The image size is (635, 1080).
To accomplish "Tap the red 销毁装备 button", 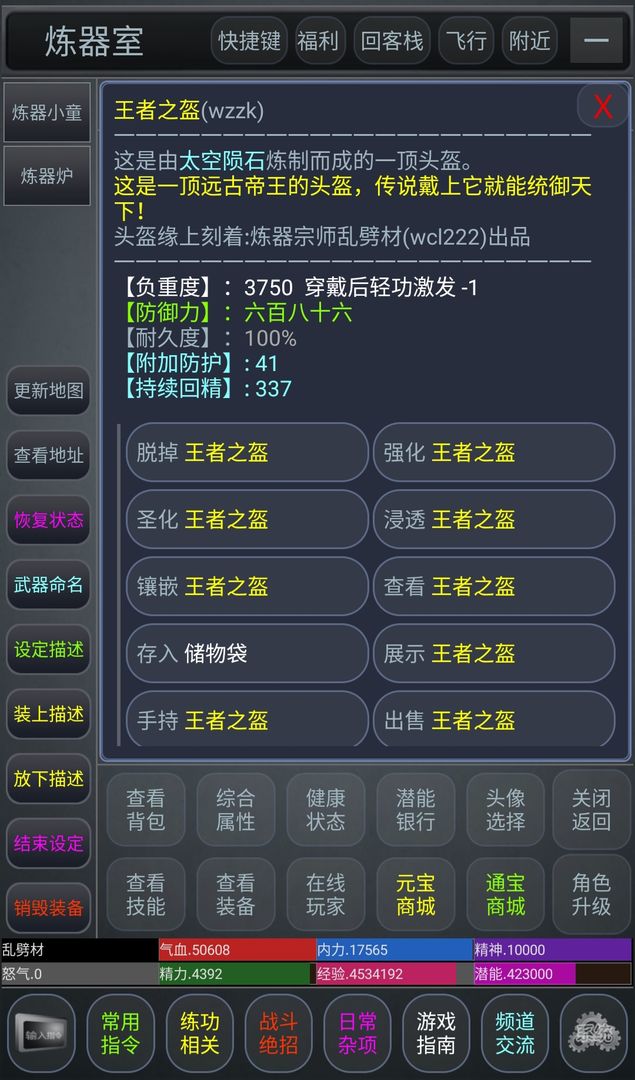I will coord(48,908).
